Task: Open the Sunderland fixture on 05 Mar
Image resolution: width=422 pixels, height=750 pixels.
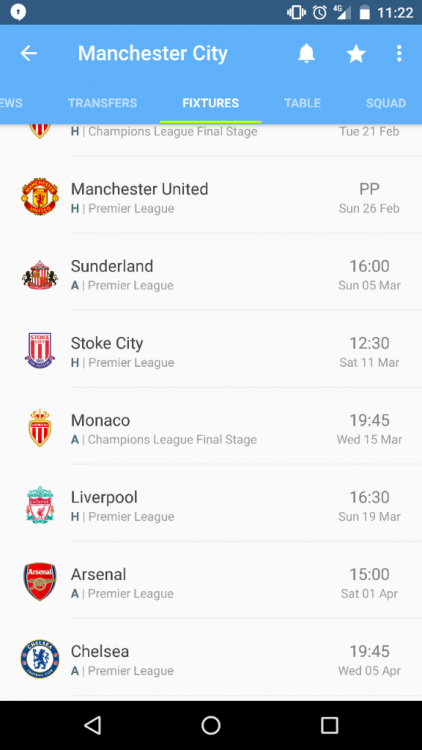Action: pos(211,275)
